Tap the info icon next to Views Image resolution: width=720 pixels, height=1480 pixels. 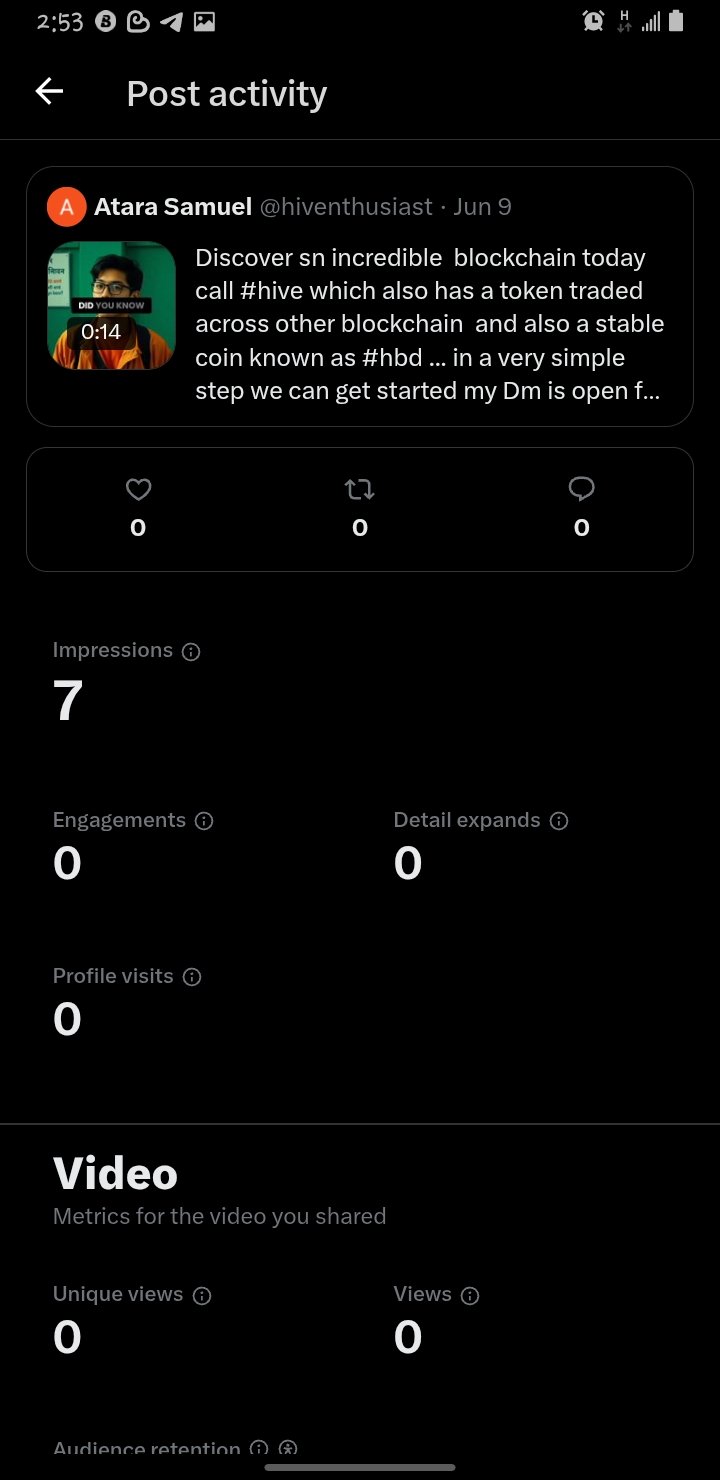[x=470, y=1296]
